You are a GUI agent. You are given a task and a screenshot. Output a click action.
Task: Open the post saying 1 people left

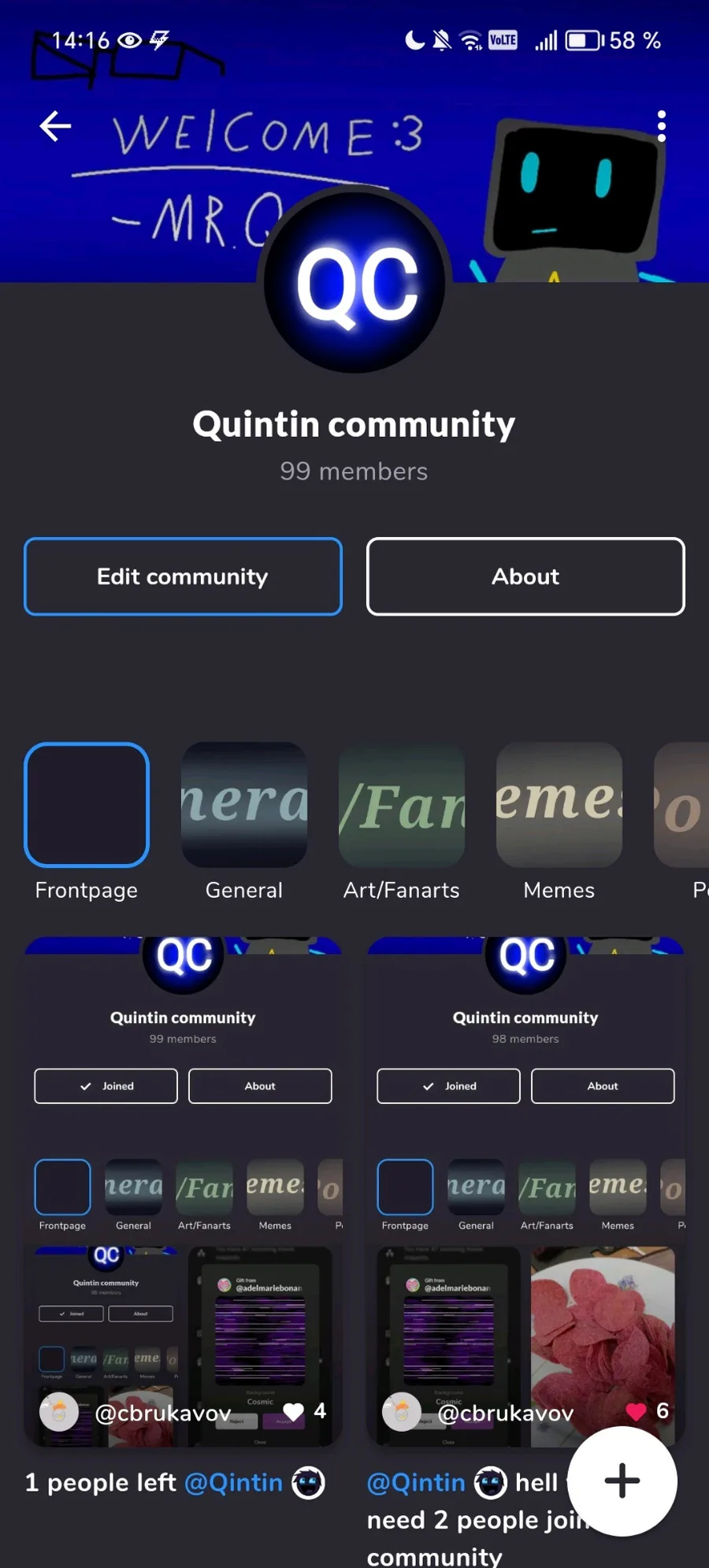[183, 1192]
